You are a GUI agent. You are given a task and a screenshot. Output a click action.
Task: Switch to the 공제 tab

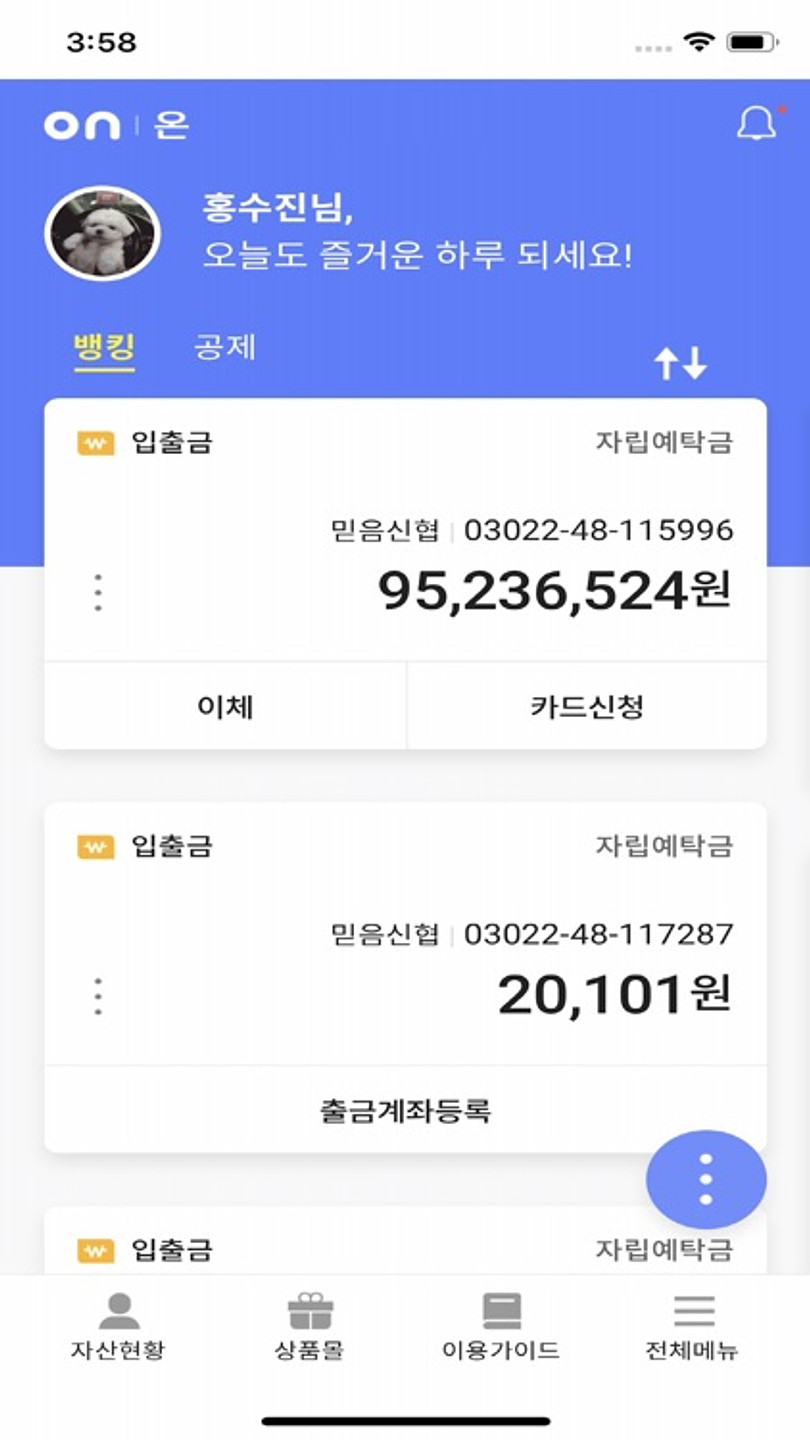[x=225, y=347]
